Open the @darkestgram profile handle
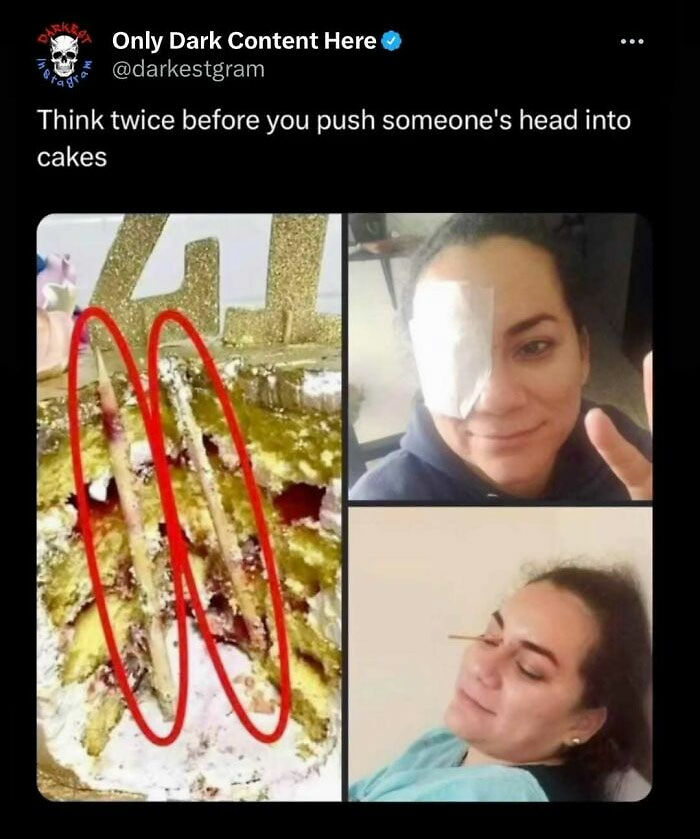700x839 pixels. (188, 69)
